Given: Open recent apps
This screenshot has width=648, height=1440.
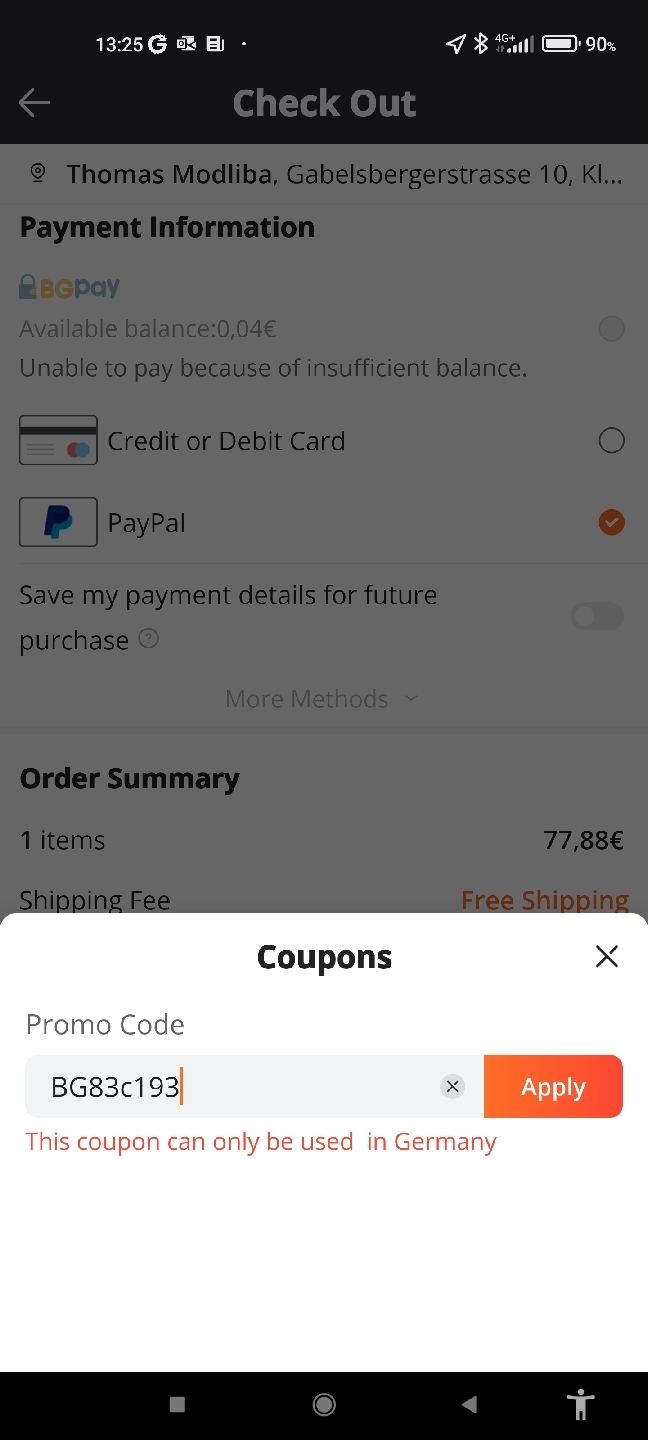Looking at the screenshot, I should pos(178,1404).
